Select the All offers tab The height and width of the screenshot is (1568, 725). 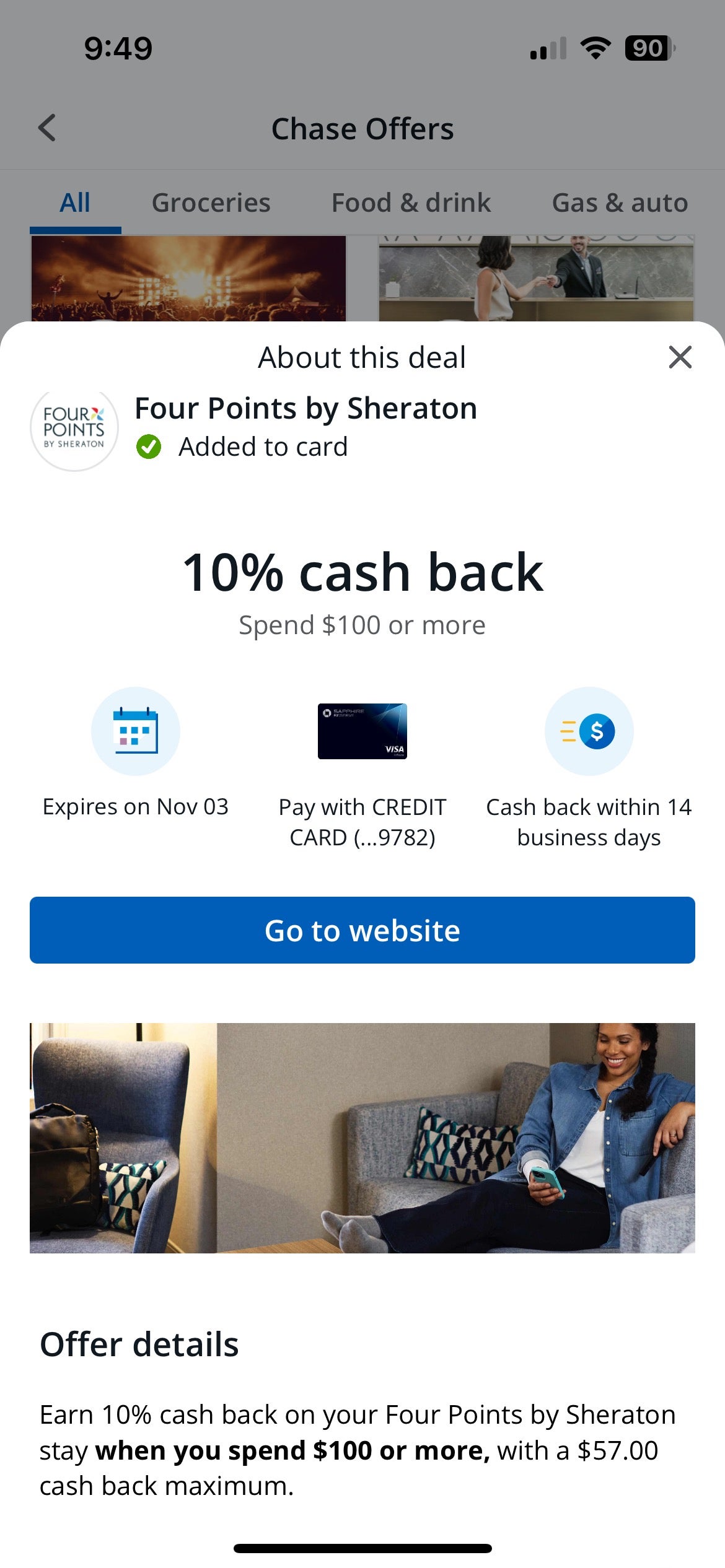pyautogui.click(x=75, y=203)
